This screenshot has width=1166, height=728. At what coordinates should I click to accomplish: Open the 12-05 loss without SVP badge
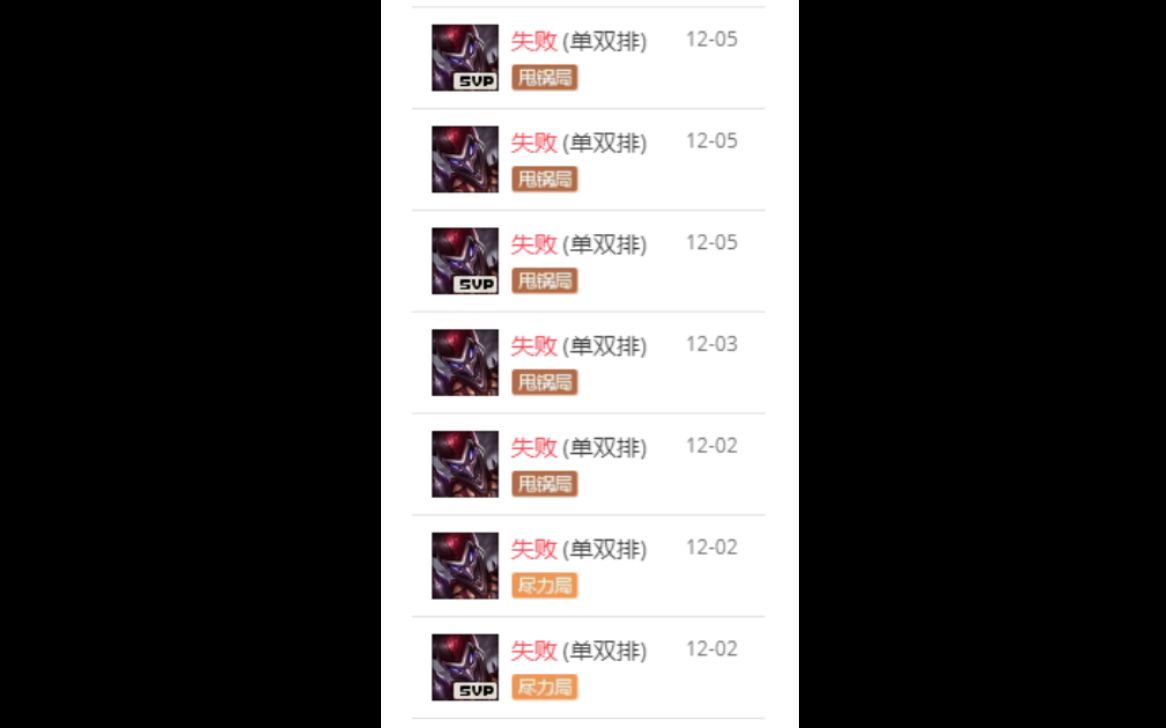588,159
